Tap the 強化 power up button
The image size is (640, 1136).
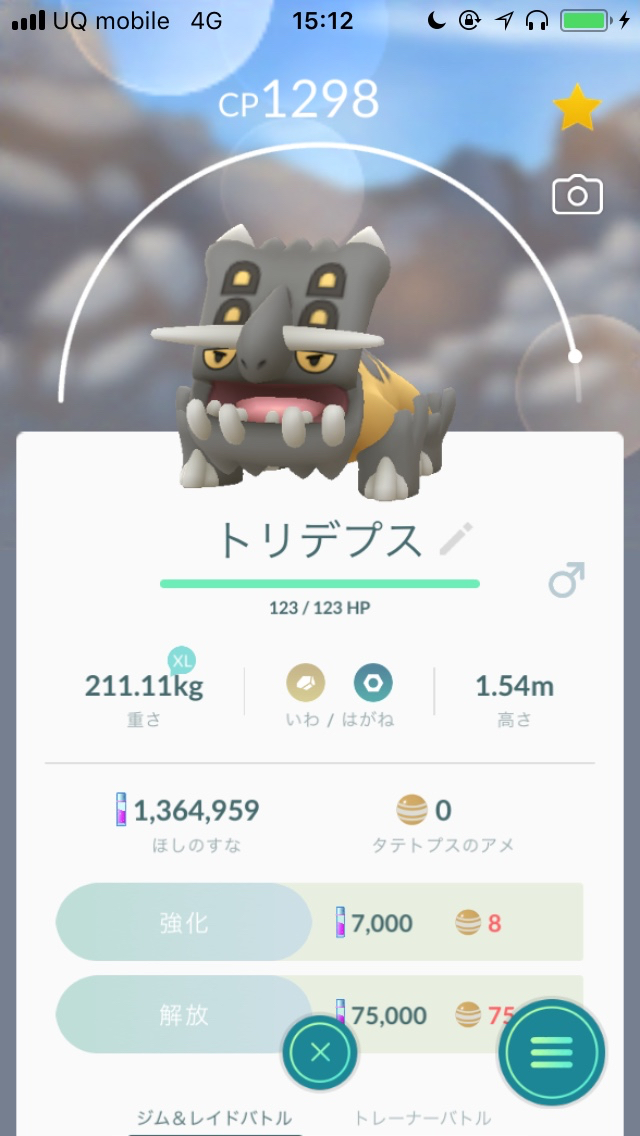(184, 922)
